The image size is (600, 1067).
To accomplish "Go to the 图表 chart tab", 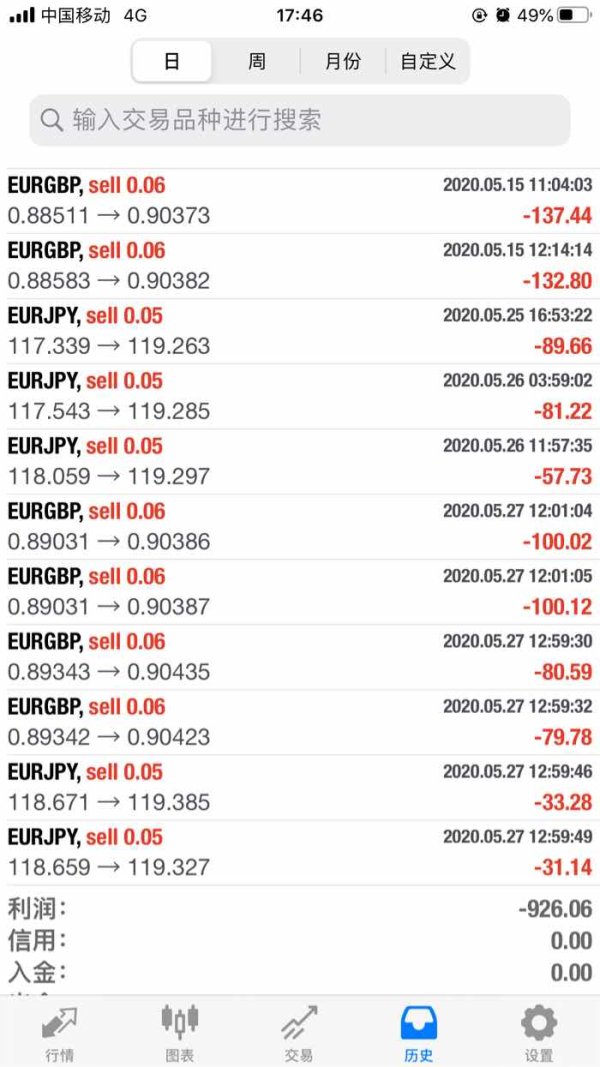I will [180, 1034].
